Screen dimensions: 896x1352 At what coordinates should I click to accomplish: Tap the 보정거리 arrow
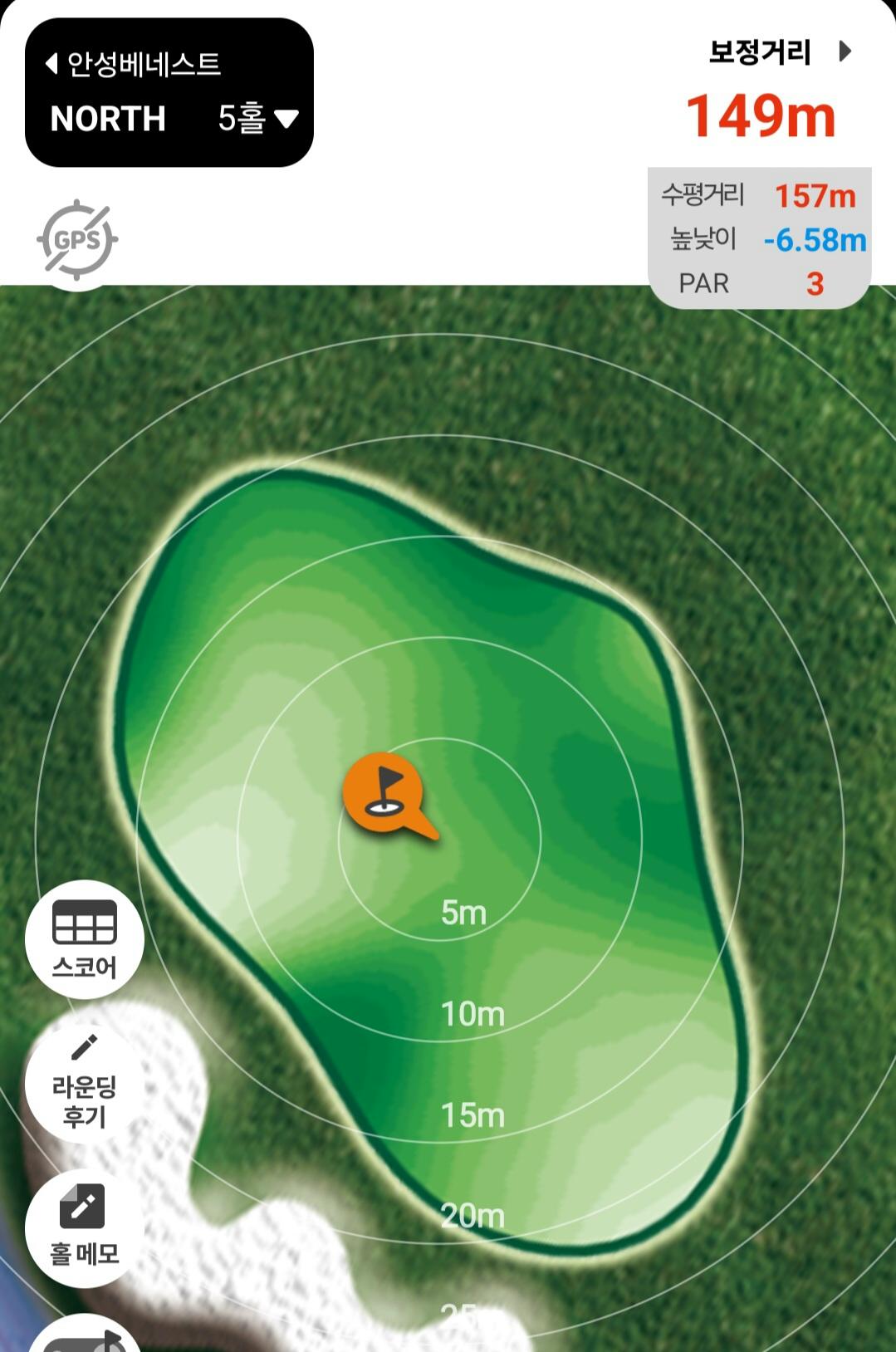coord(845,51)
